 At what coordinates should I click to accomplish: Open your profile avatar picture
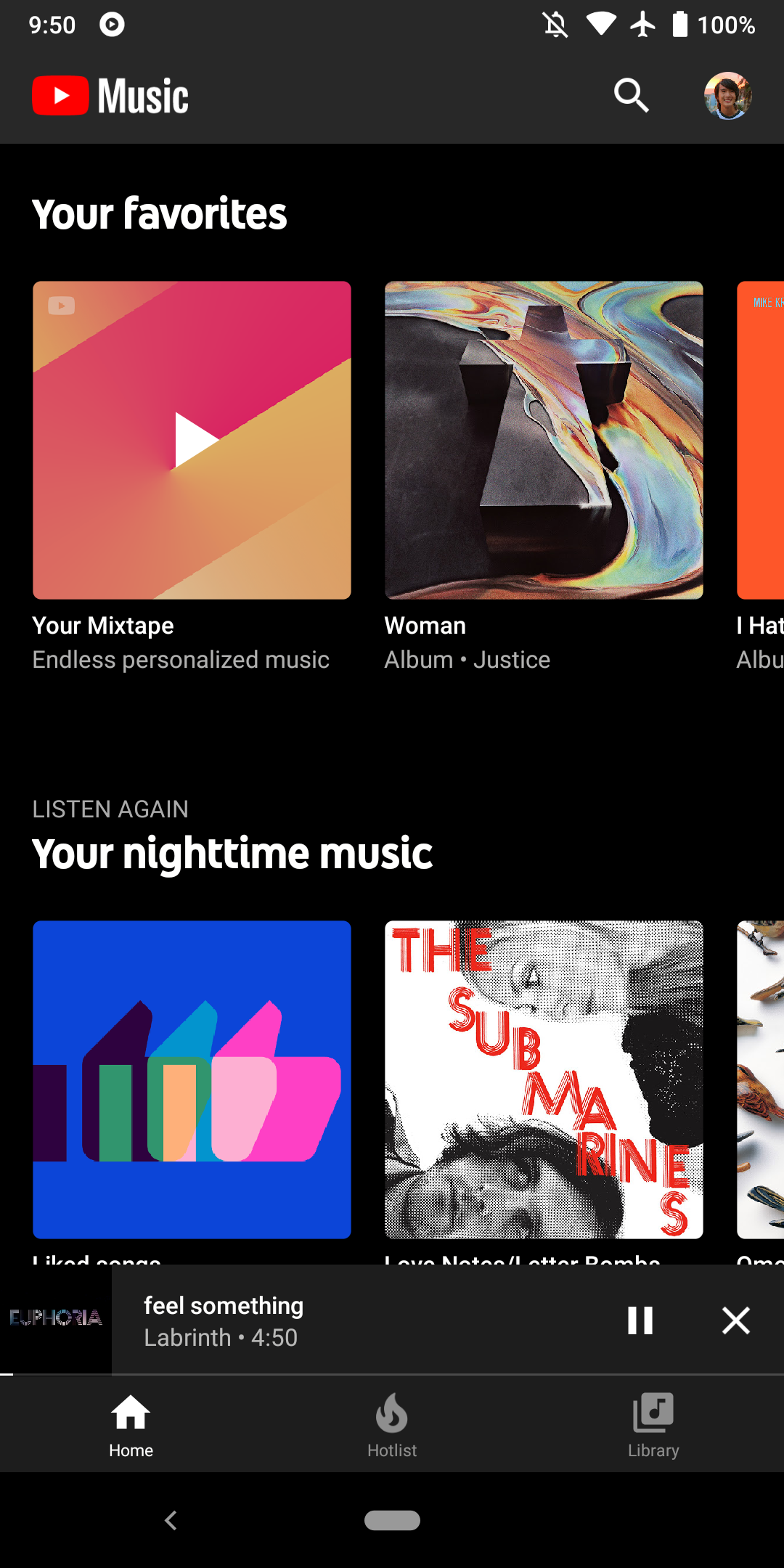728,95
